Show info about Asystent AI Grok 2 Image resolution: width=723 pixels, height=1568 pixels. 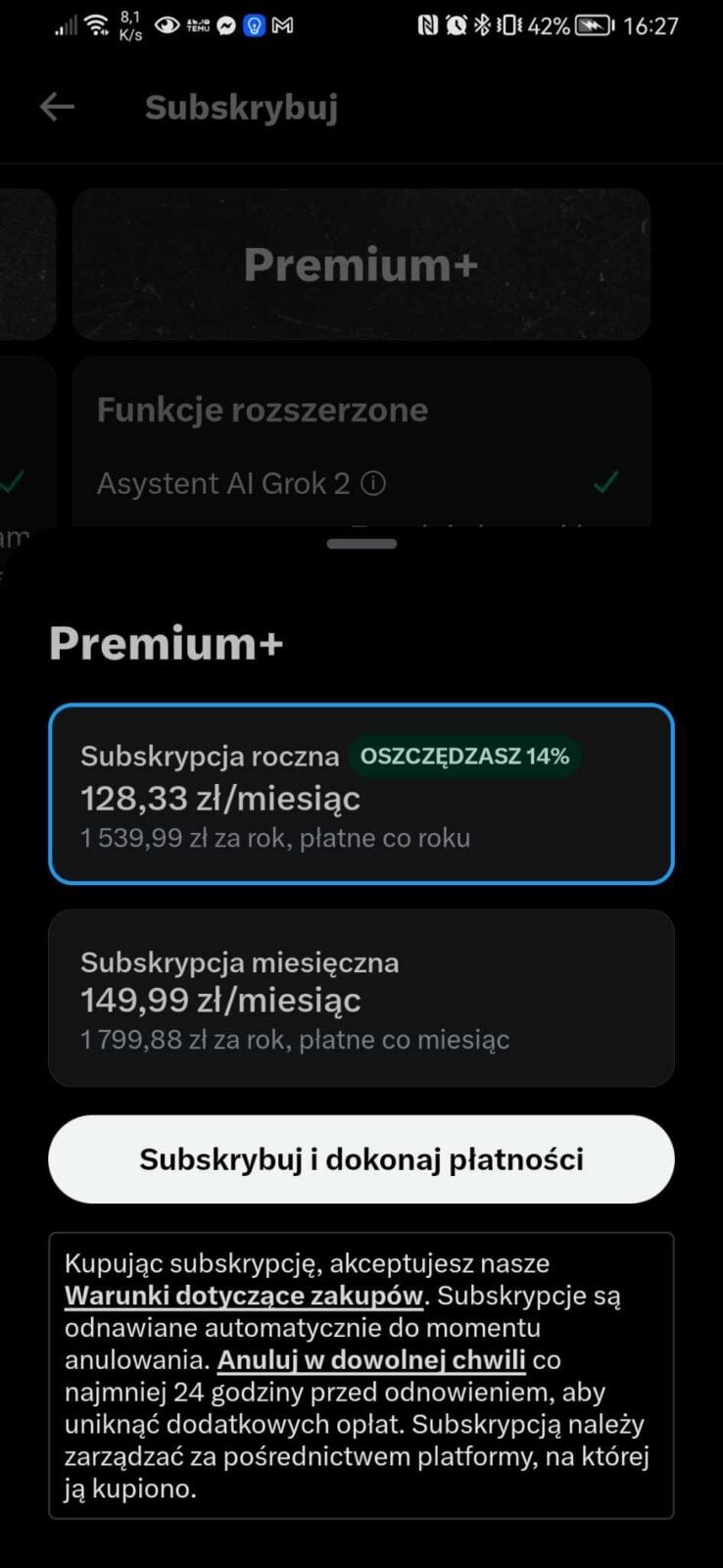[x=373, y=483]
